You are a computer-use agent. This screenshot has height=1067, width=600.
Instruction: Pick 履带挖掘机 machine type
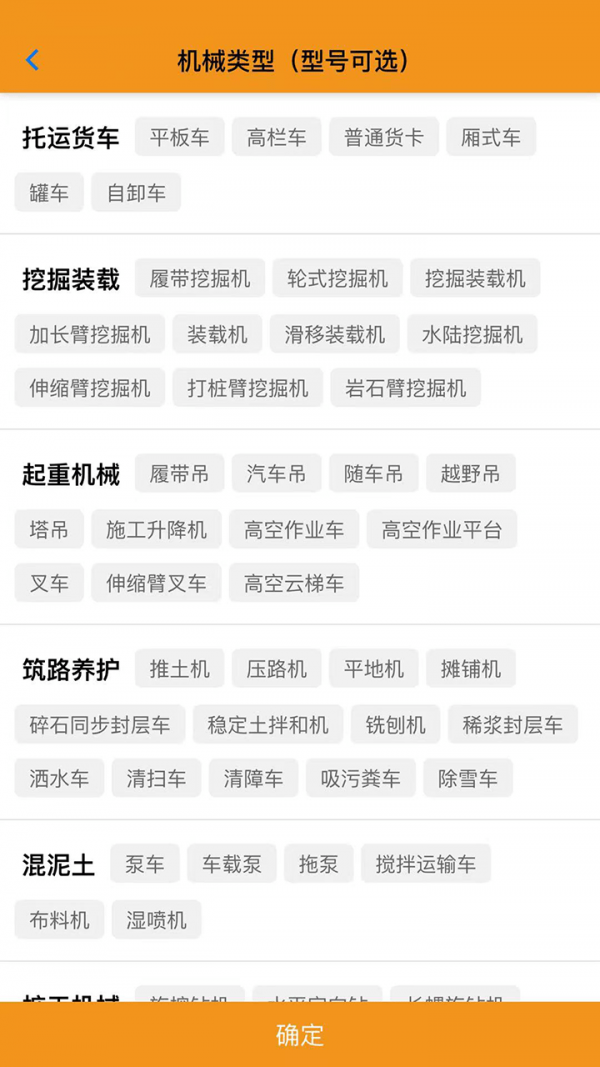click(x=200, y=279)
